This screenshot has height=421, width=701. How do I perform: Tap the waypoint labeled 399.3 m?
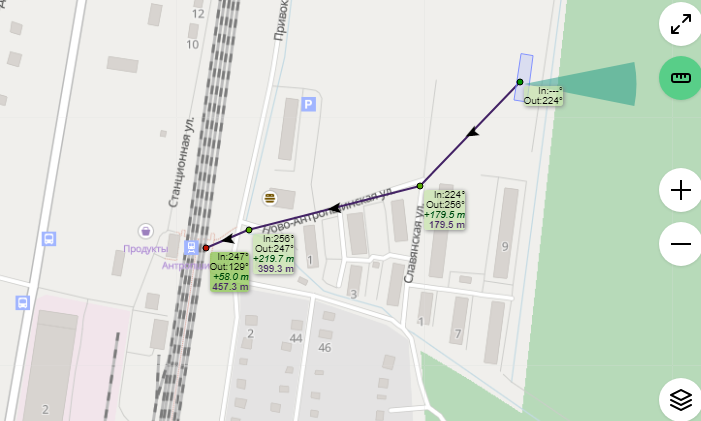point(249,230)
